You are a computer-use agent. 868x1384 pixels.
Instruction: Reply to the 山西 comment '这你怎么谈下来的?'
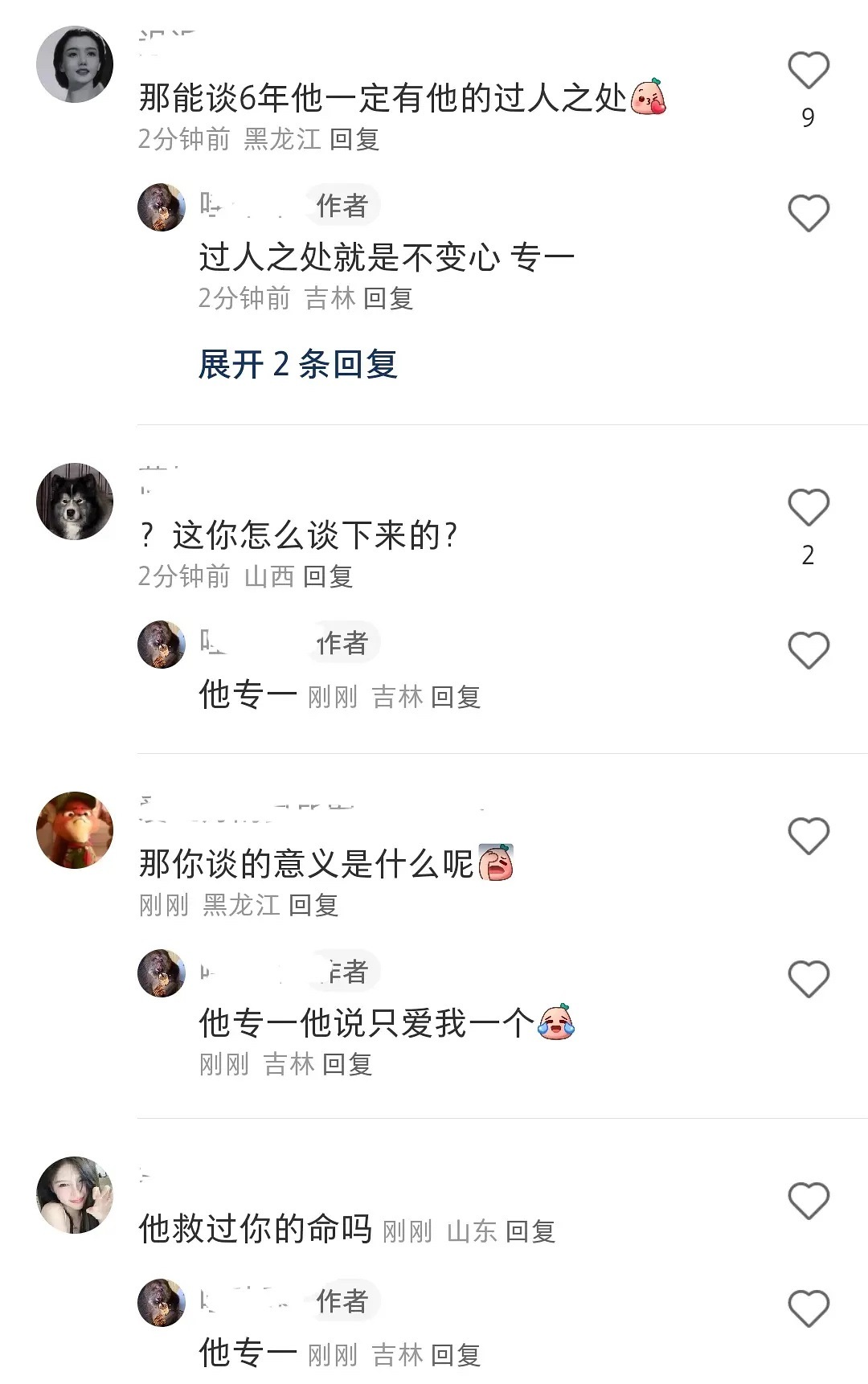coord(328,576)
